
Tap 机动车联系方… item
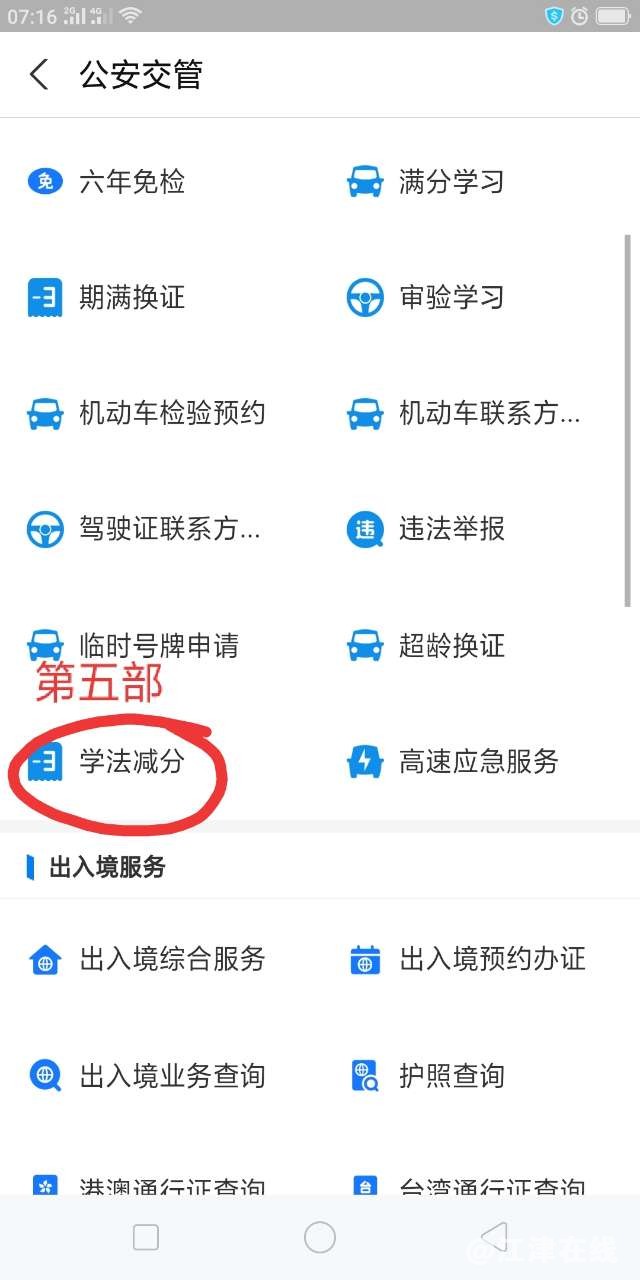[x=488, y=413]
